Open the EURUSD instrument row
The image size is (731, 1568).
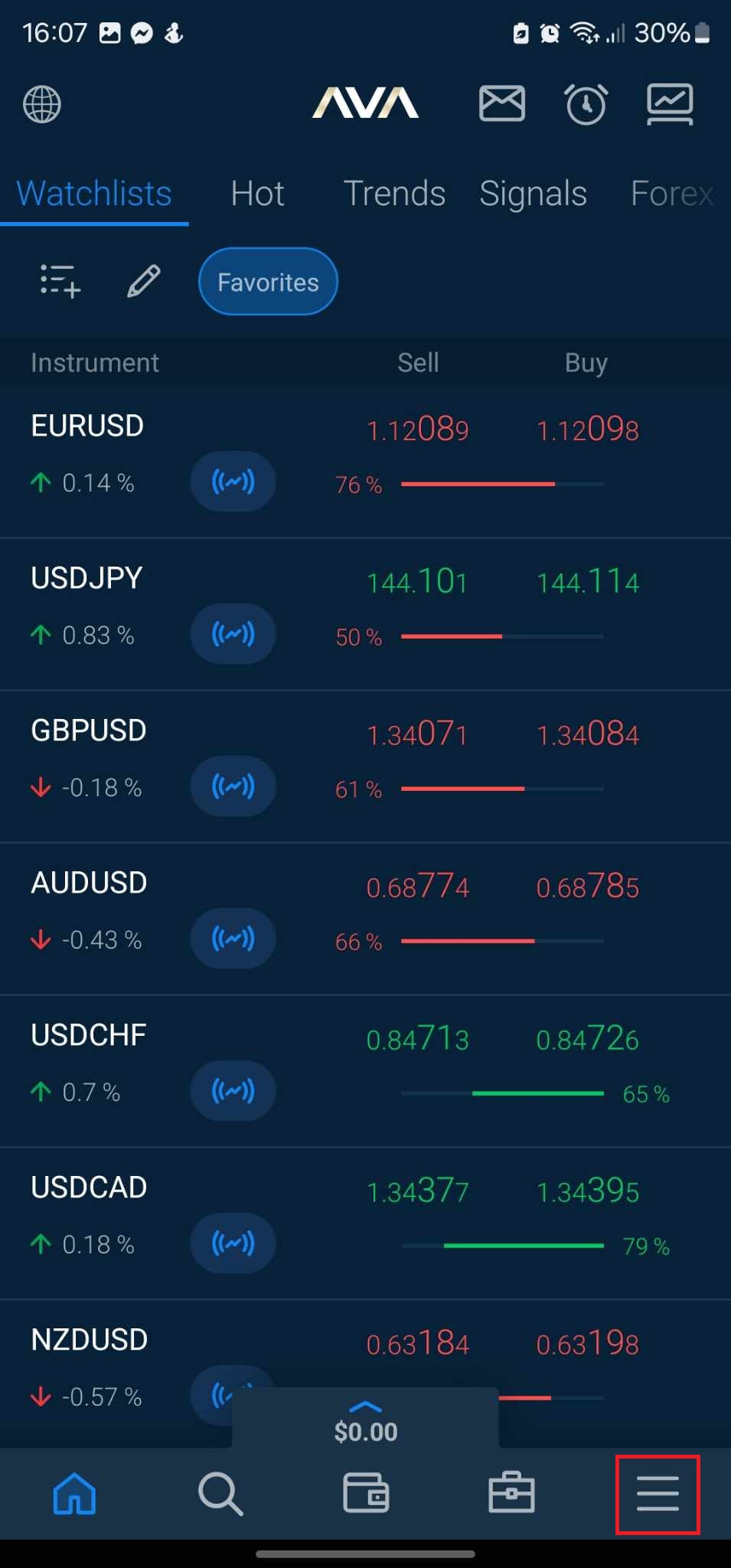point(87,426)
